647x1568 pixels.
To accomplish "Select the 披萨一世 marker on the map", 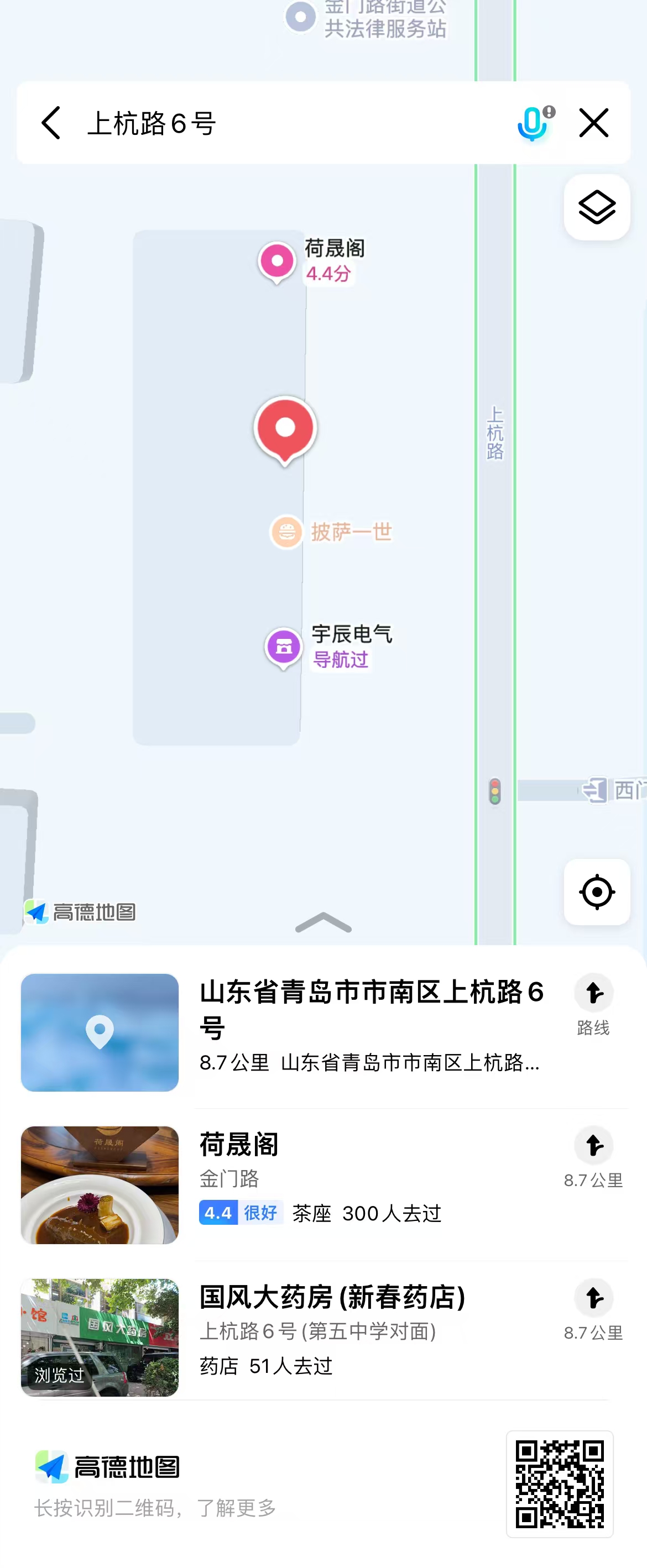I will tap(286, 532).
